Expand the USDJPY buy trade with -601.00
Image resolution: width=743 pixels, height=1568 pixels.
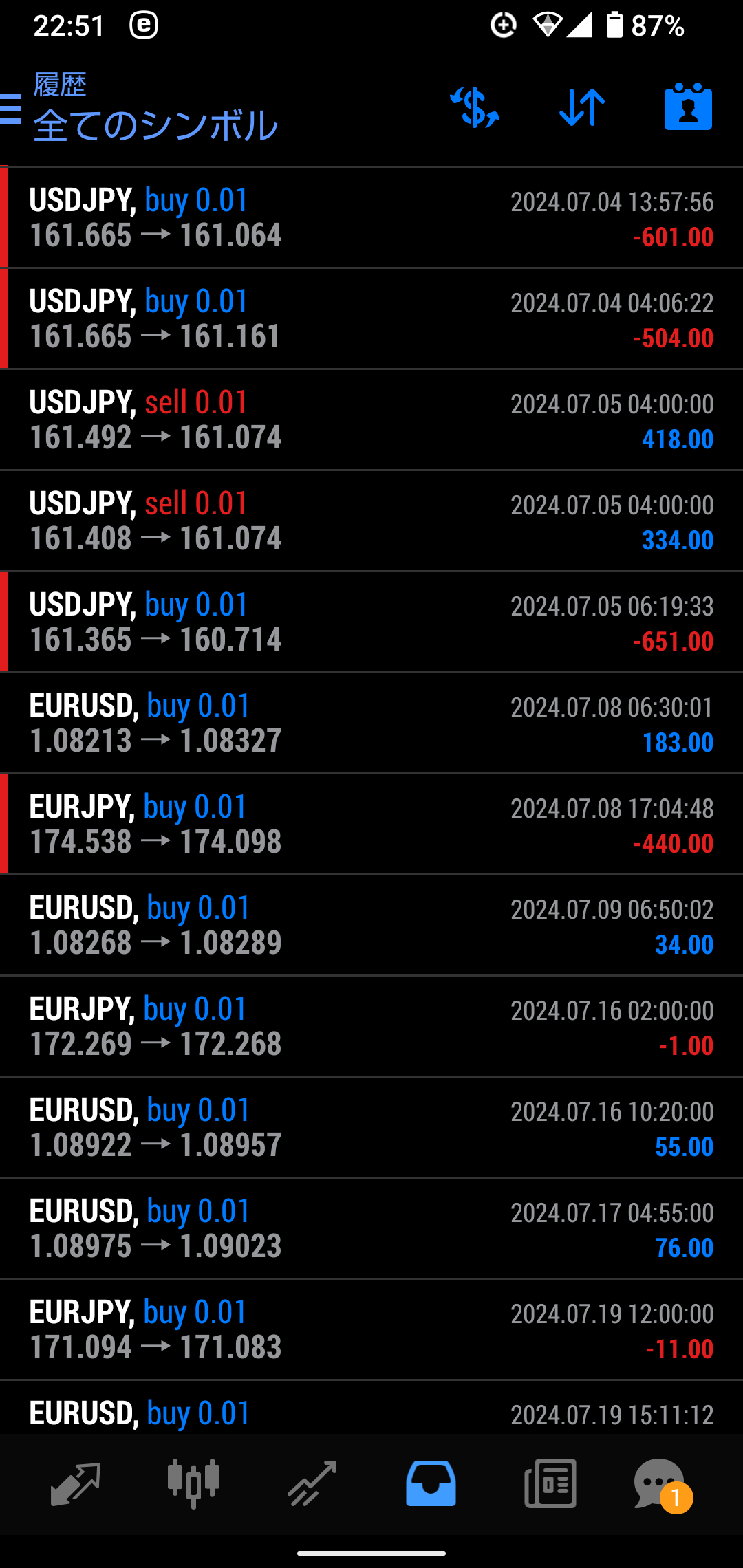point(371,218)
